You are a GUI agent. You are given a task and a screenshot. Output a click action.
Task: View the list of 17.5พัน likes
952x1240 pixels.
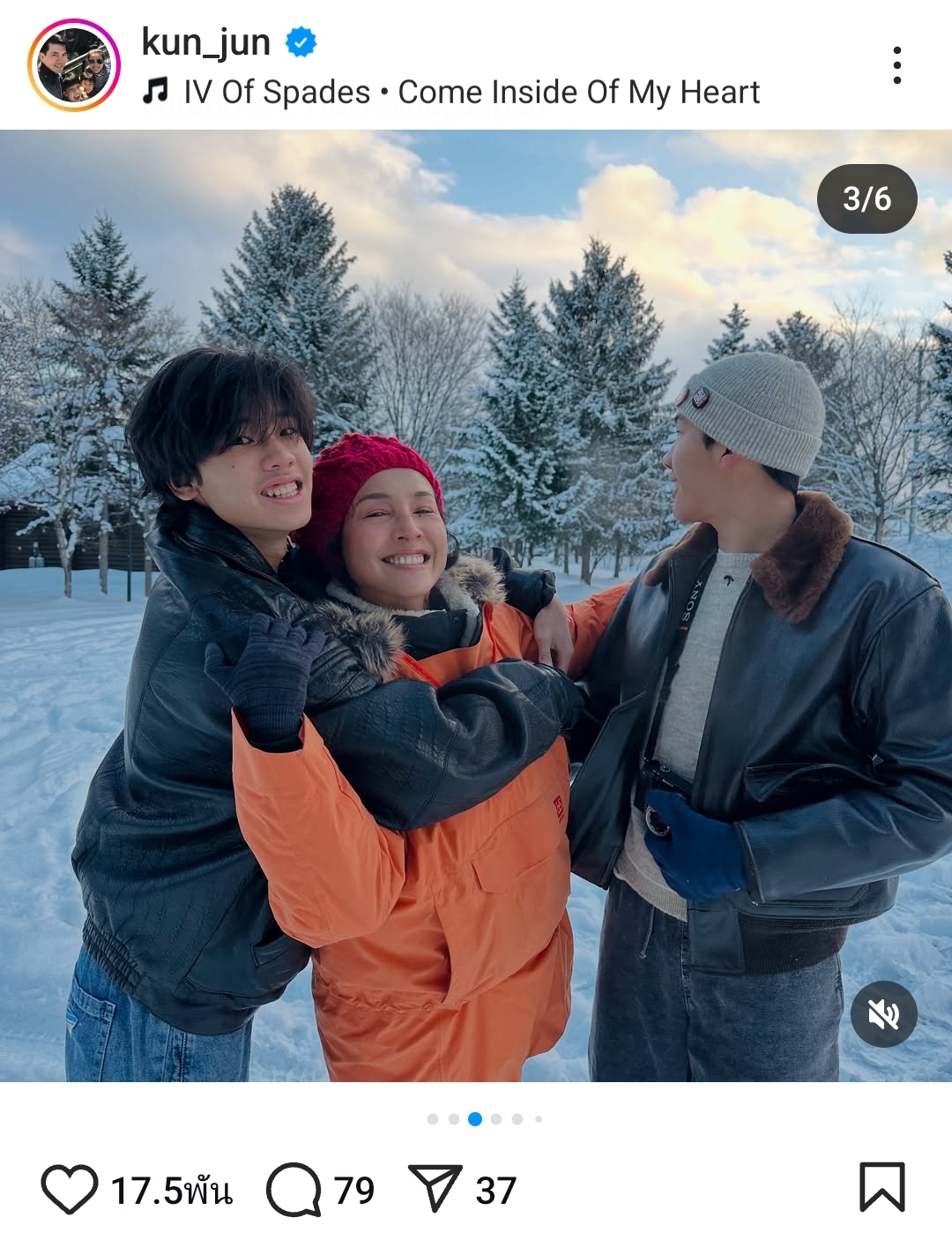click(x=172, y=1191)
